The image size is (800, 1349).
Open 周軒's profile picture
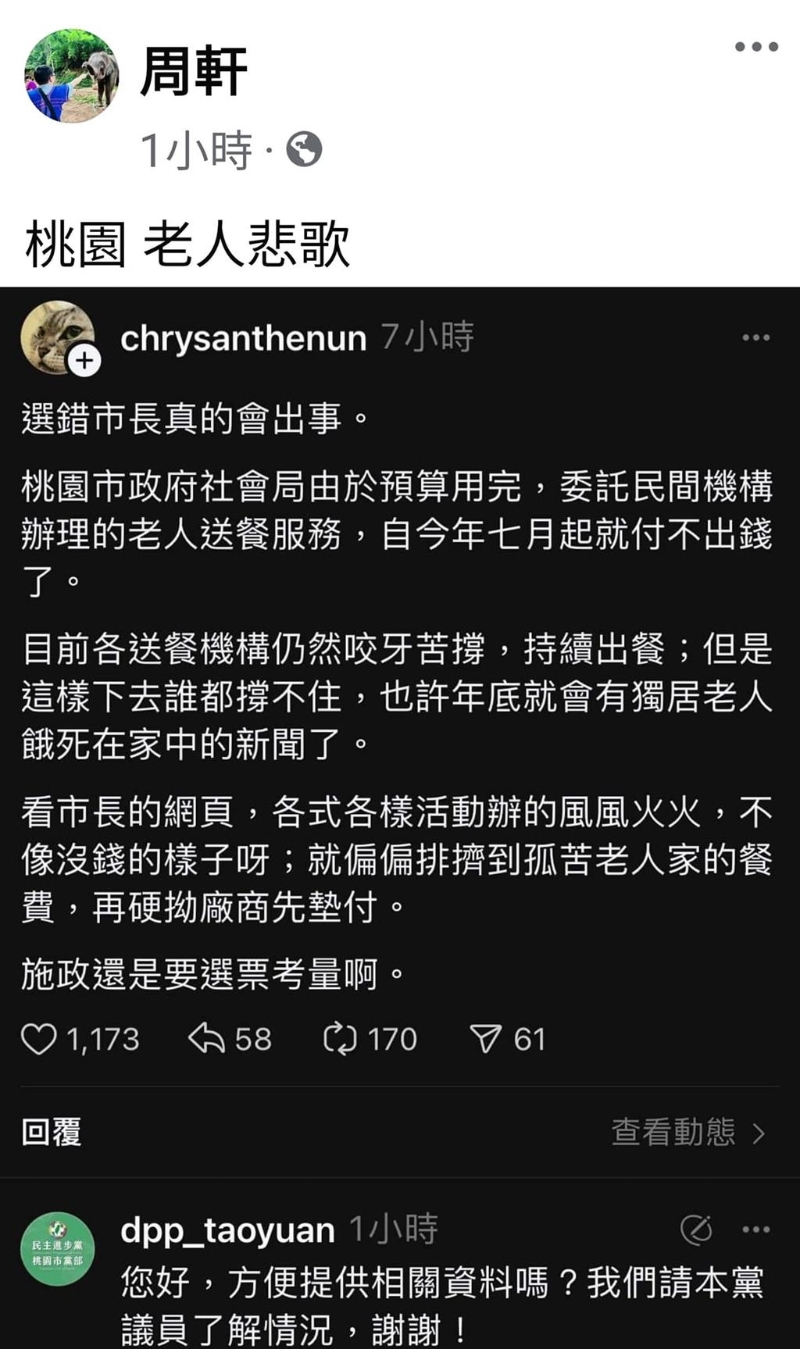coord(71,76)
